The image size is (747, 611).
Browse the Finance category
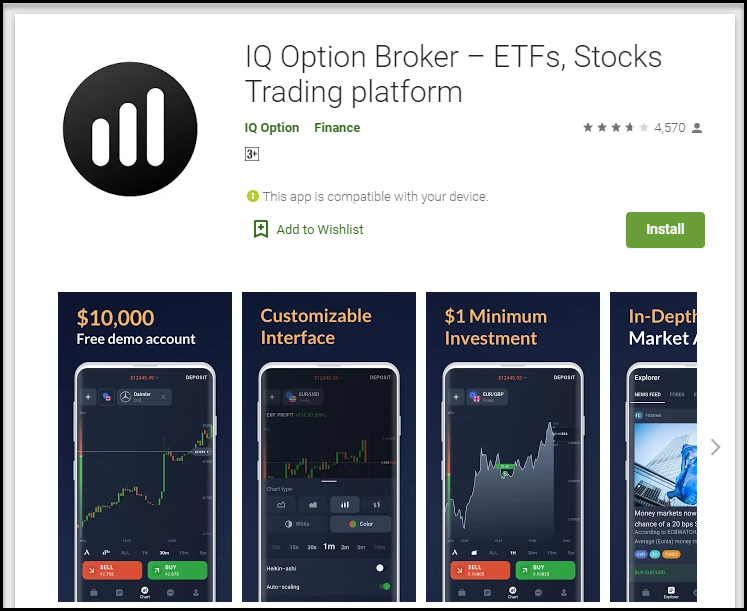click(337, 128)
